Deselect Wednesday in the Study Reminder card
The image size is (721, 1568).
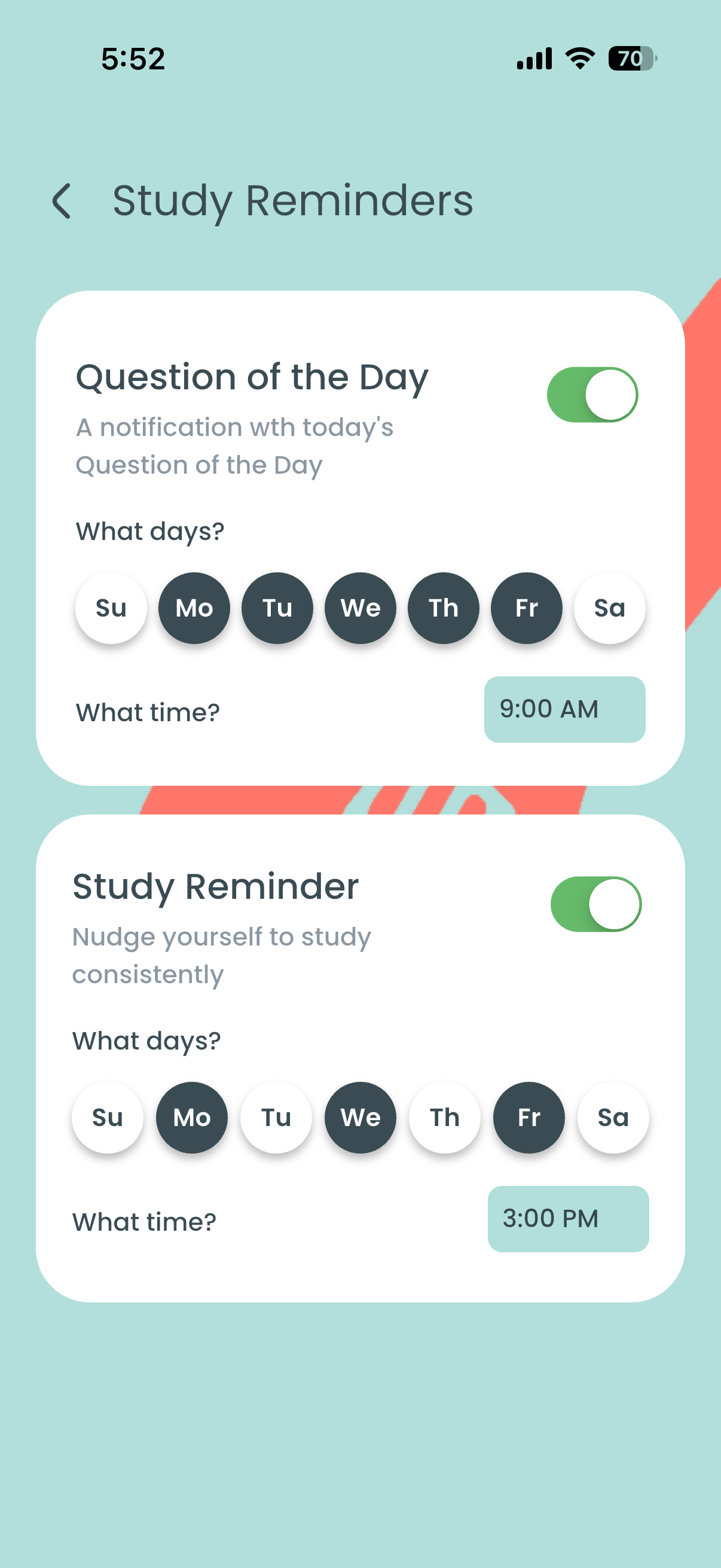click(360, 1118)
